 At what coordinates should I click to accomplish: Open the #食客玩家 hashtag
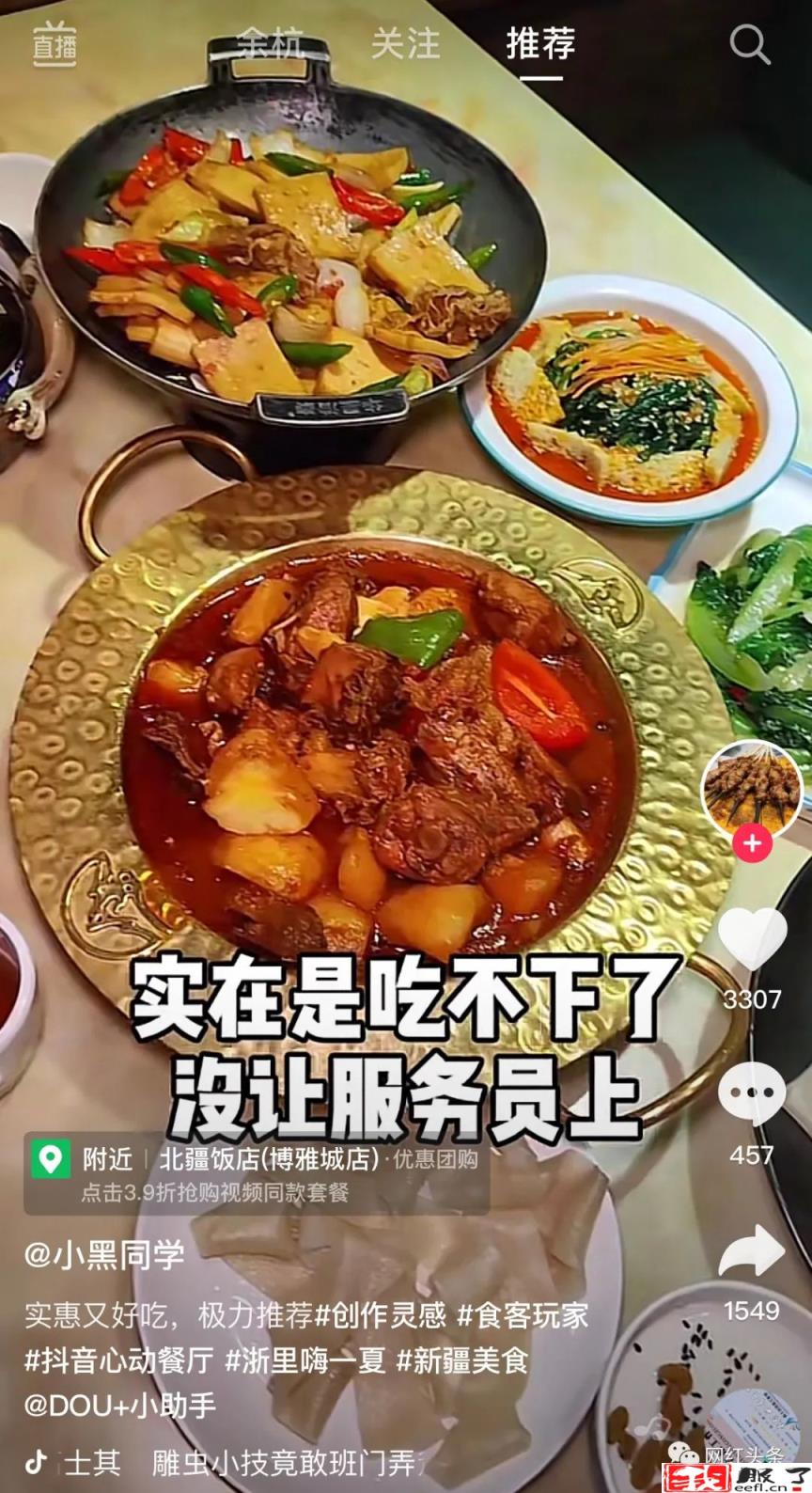tap(523, 1314)
